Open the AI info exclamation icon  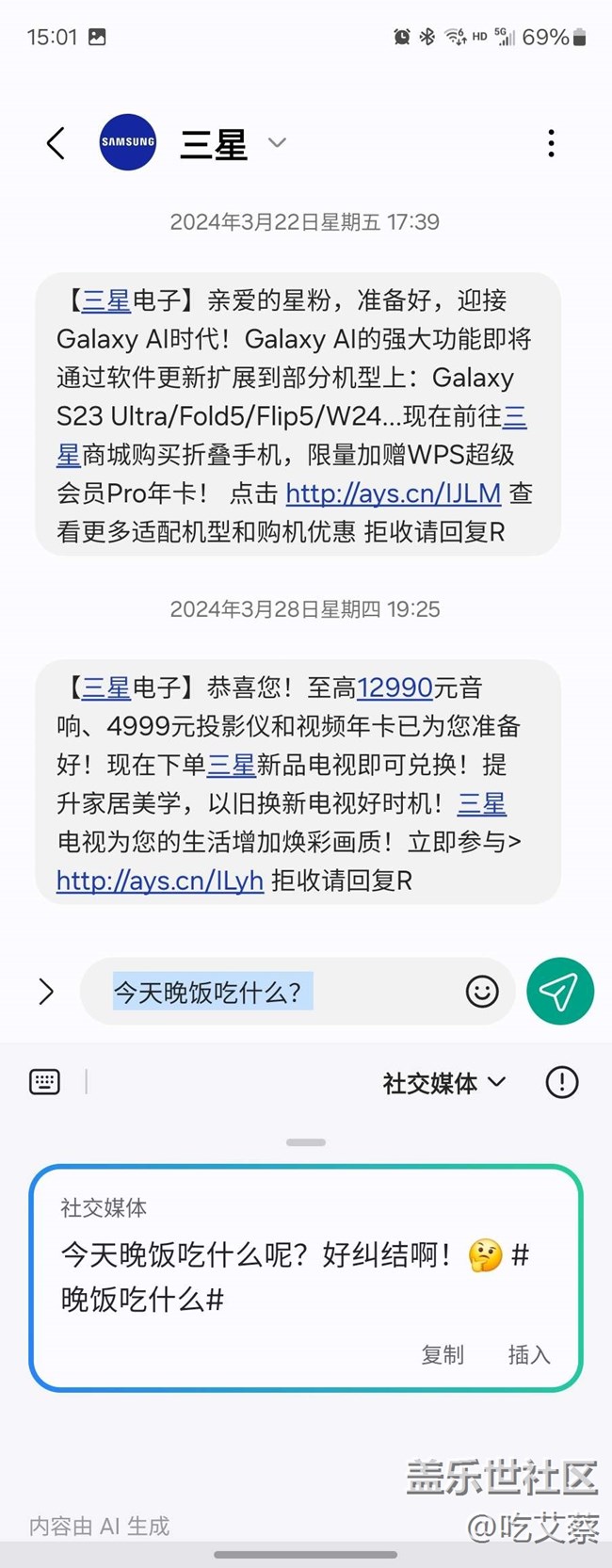(x=562, y=1082)
